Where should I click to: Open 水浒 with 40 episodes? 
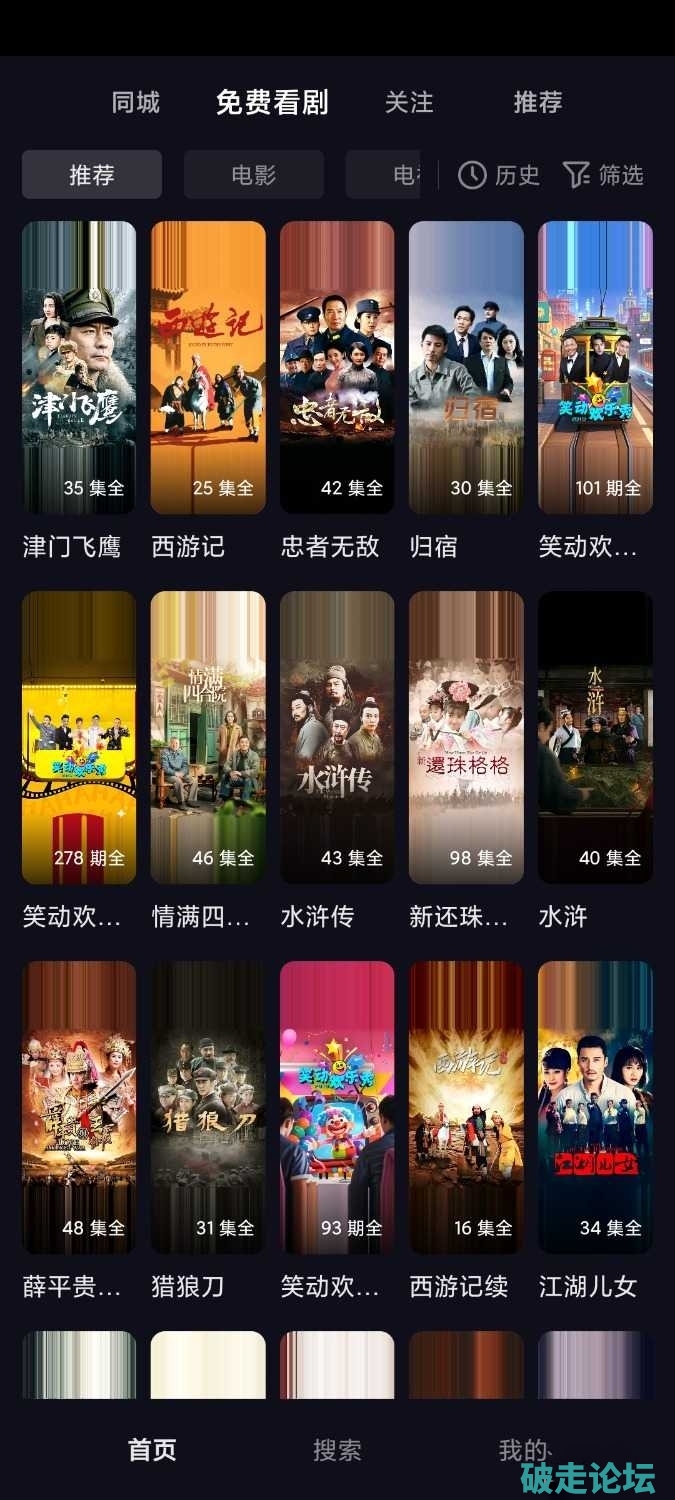tap(595, 737)
